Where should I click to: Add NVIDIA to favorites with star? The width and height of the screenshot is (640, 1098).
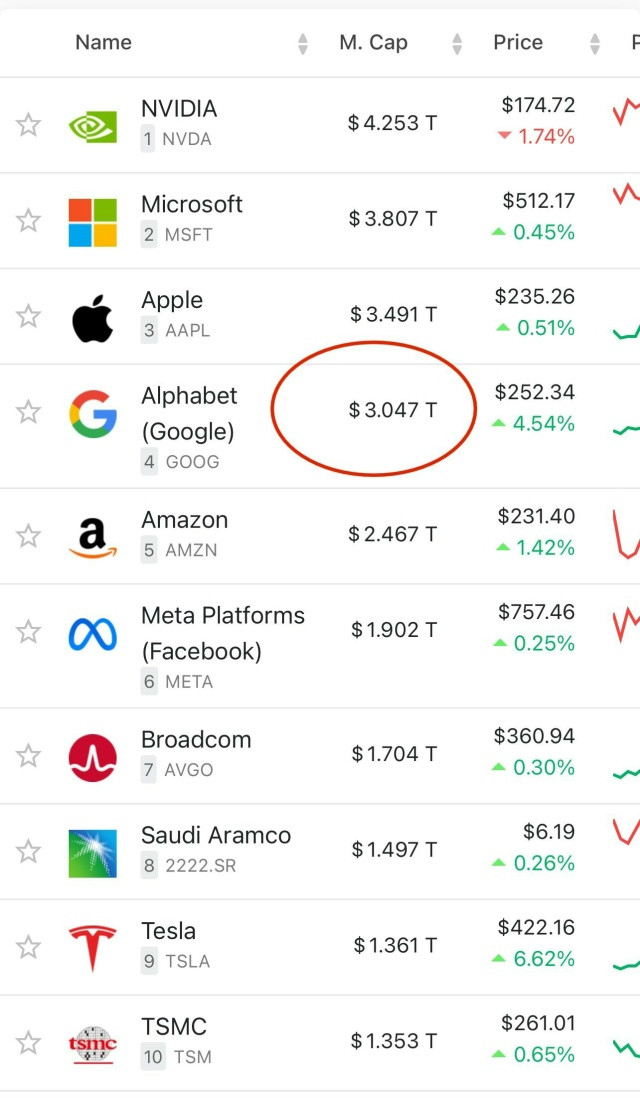[x=28, y=125]
